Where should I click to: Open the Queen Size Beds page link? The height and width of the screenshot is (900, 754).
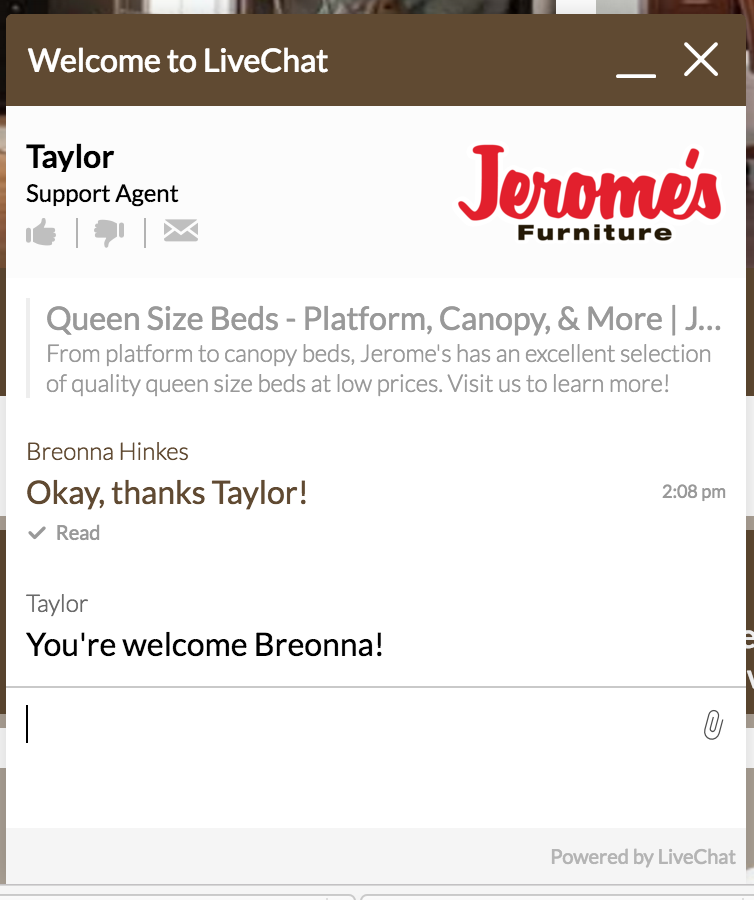[x=383, y=320]
